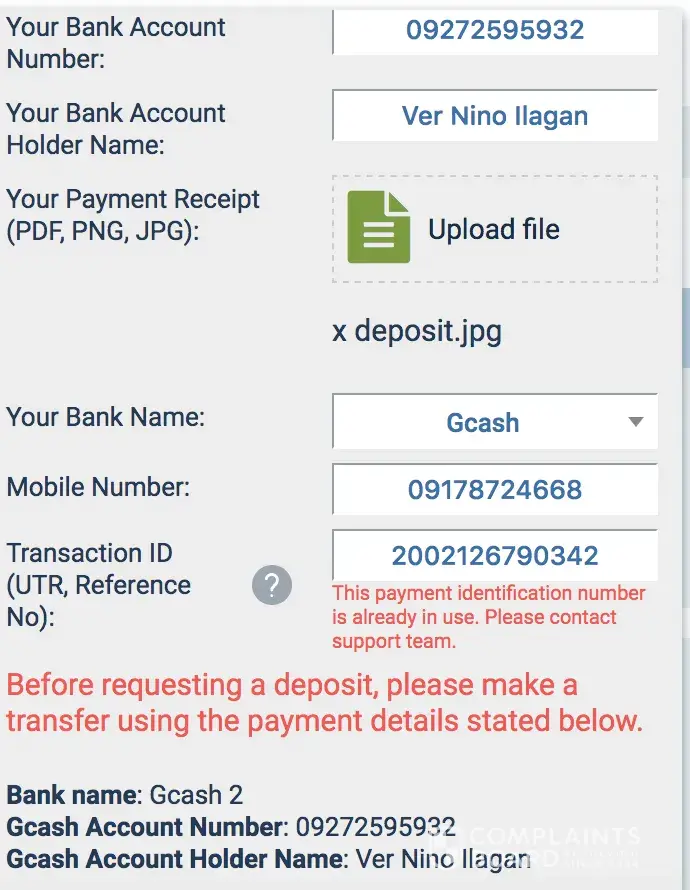Edit the Bank Account Holder Name field
This screenshot has width=690, height=890.
495,116
